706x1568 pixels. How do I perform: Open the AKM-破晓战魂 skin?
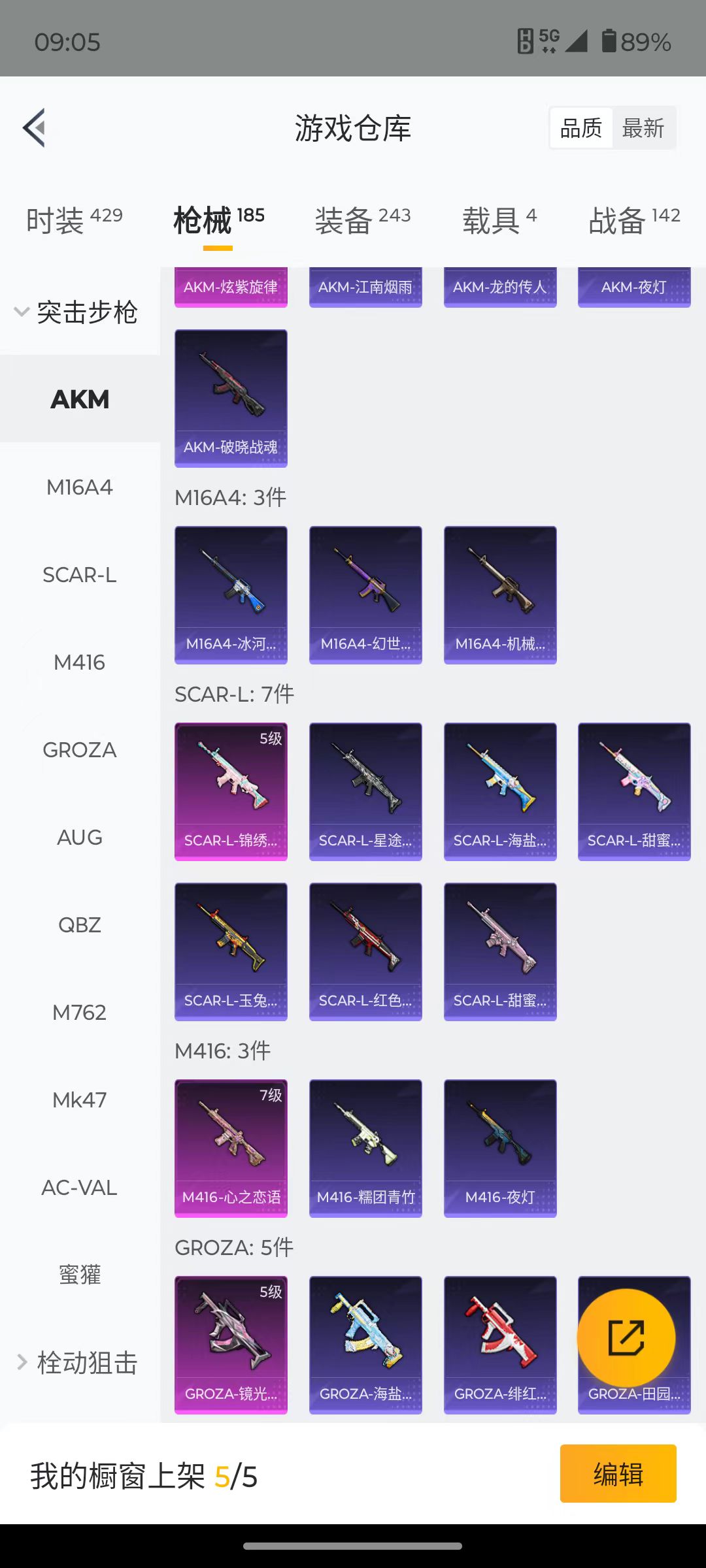231,399
